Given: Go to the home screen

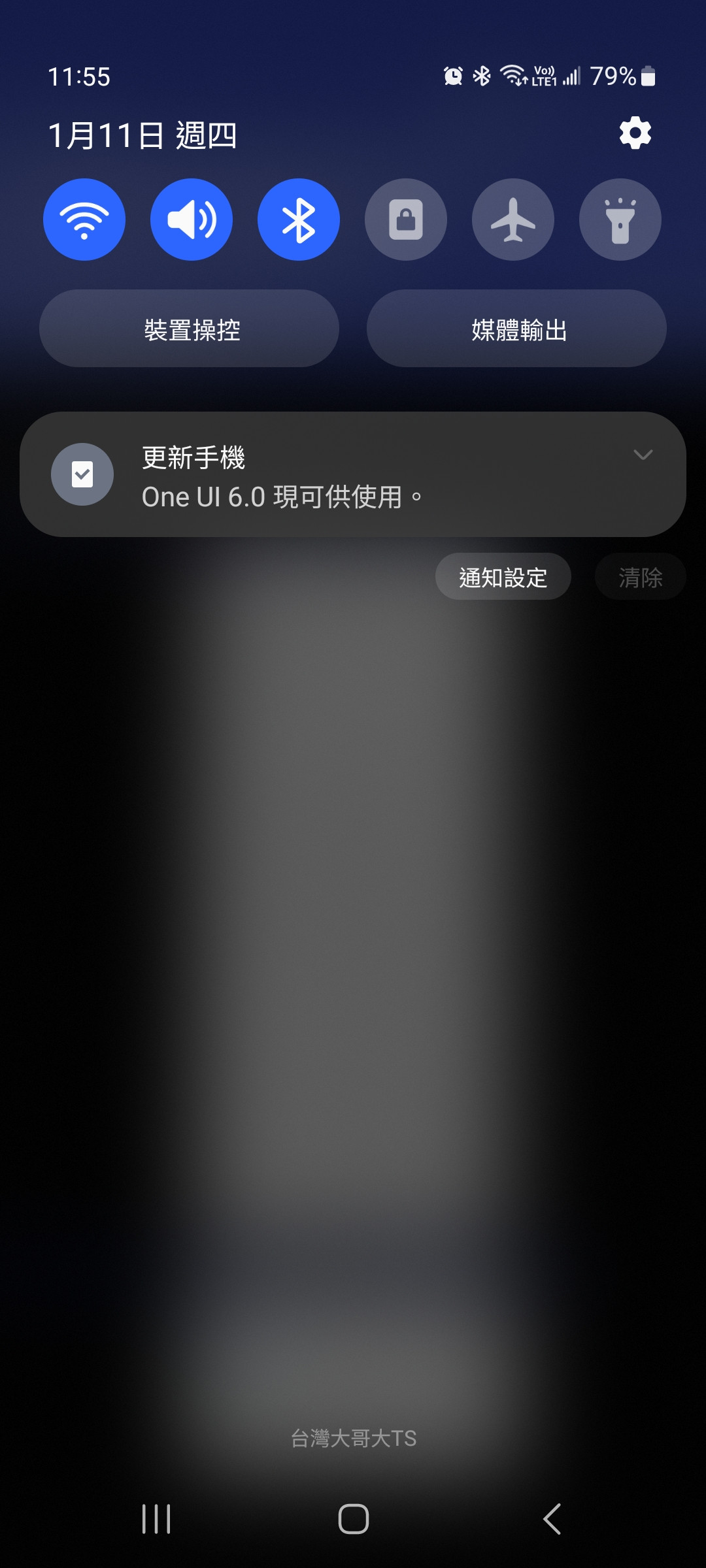Looking at the screenshot, I should [354, 1519].
